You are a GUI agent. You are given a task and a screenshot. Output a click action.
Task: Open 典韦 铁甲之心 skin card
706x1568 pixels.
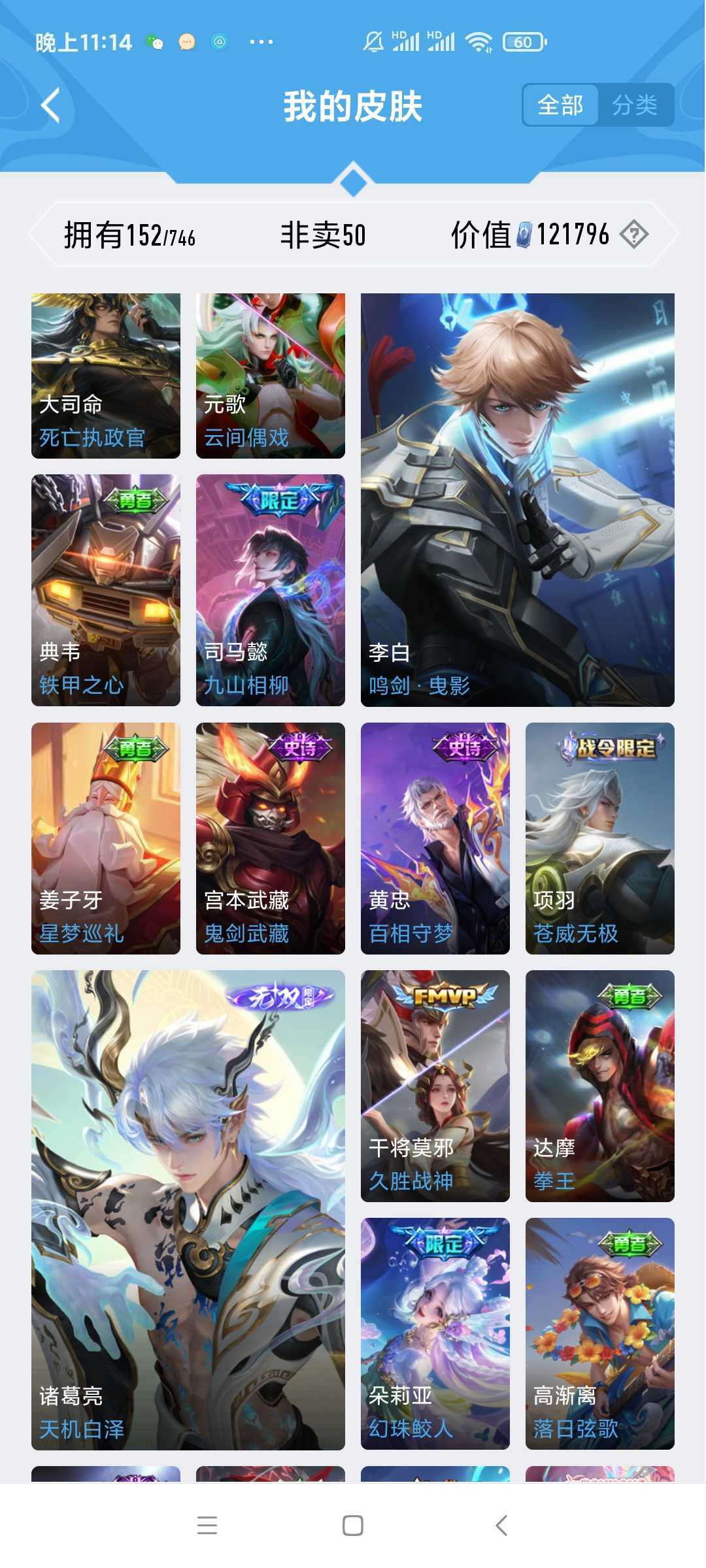pos(106,590)
